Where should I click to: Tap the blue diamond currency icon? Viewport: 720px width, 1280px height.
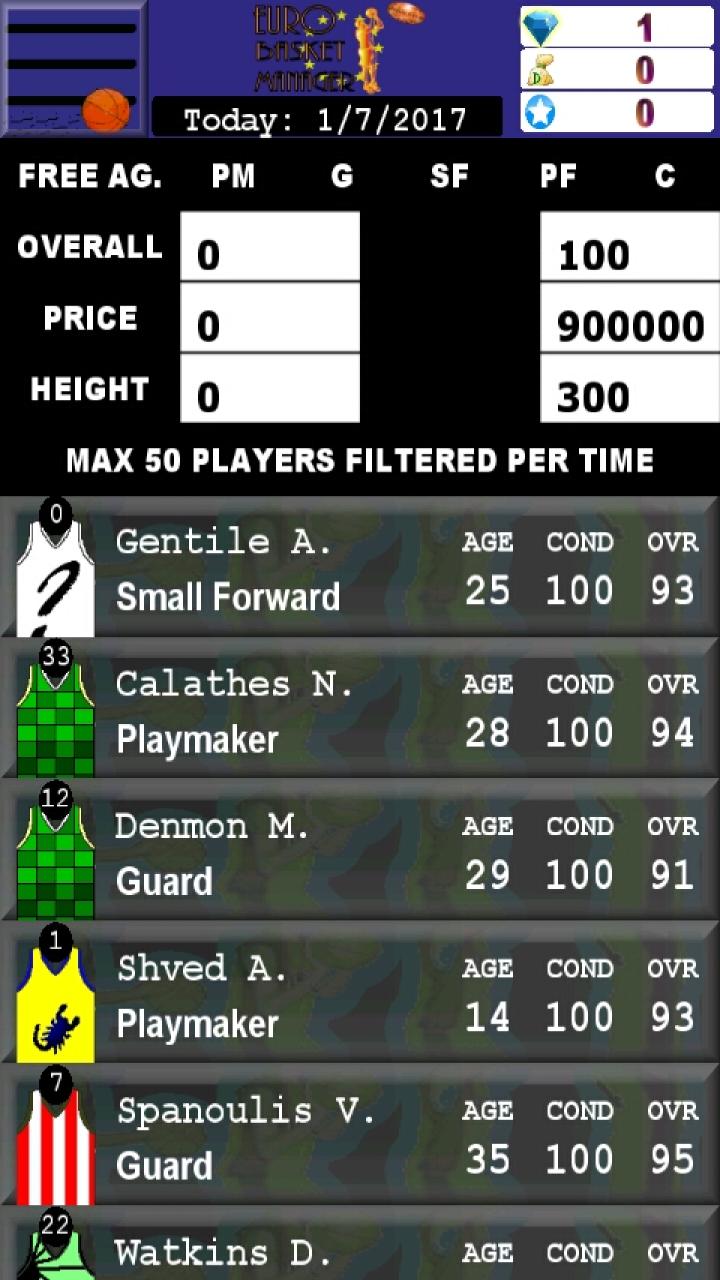[541, 27]
